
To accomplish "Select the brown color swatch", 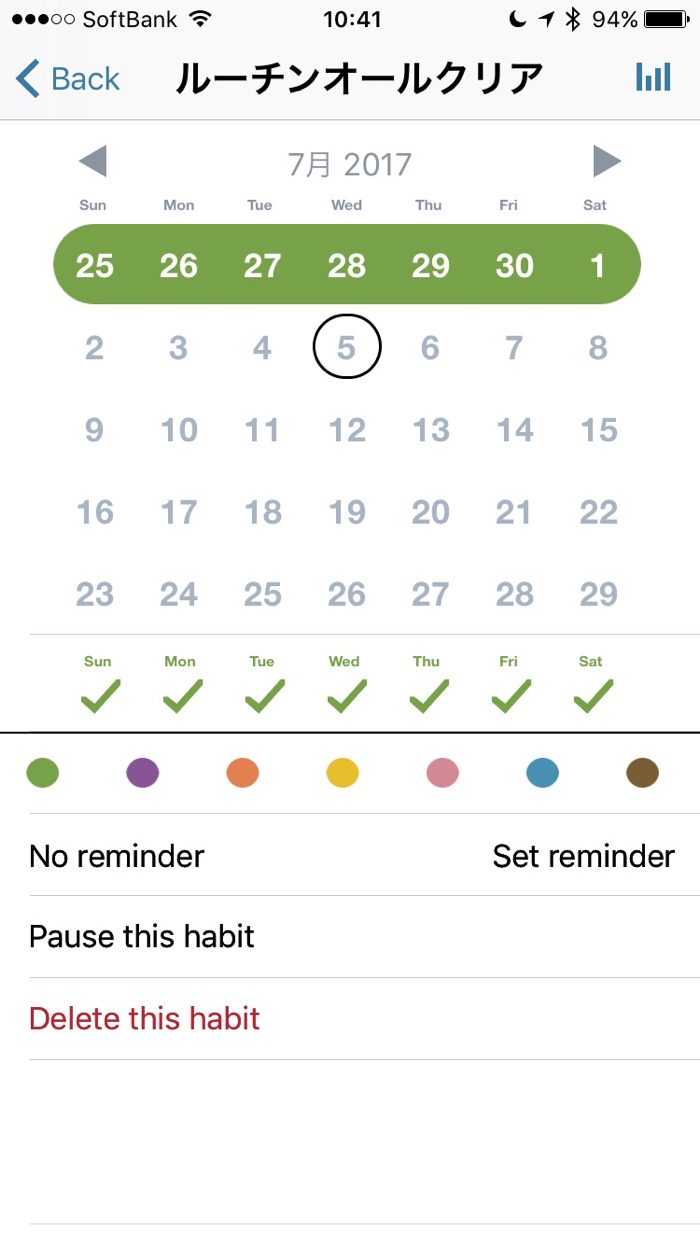I will click(643, 773).
